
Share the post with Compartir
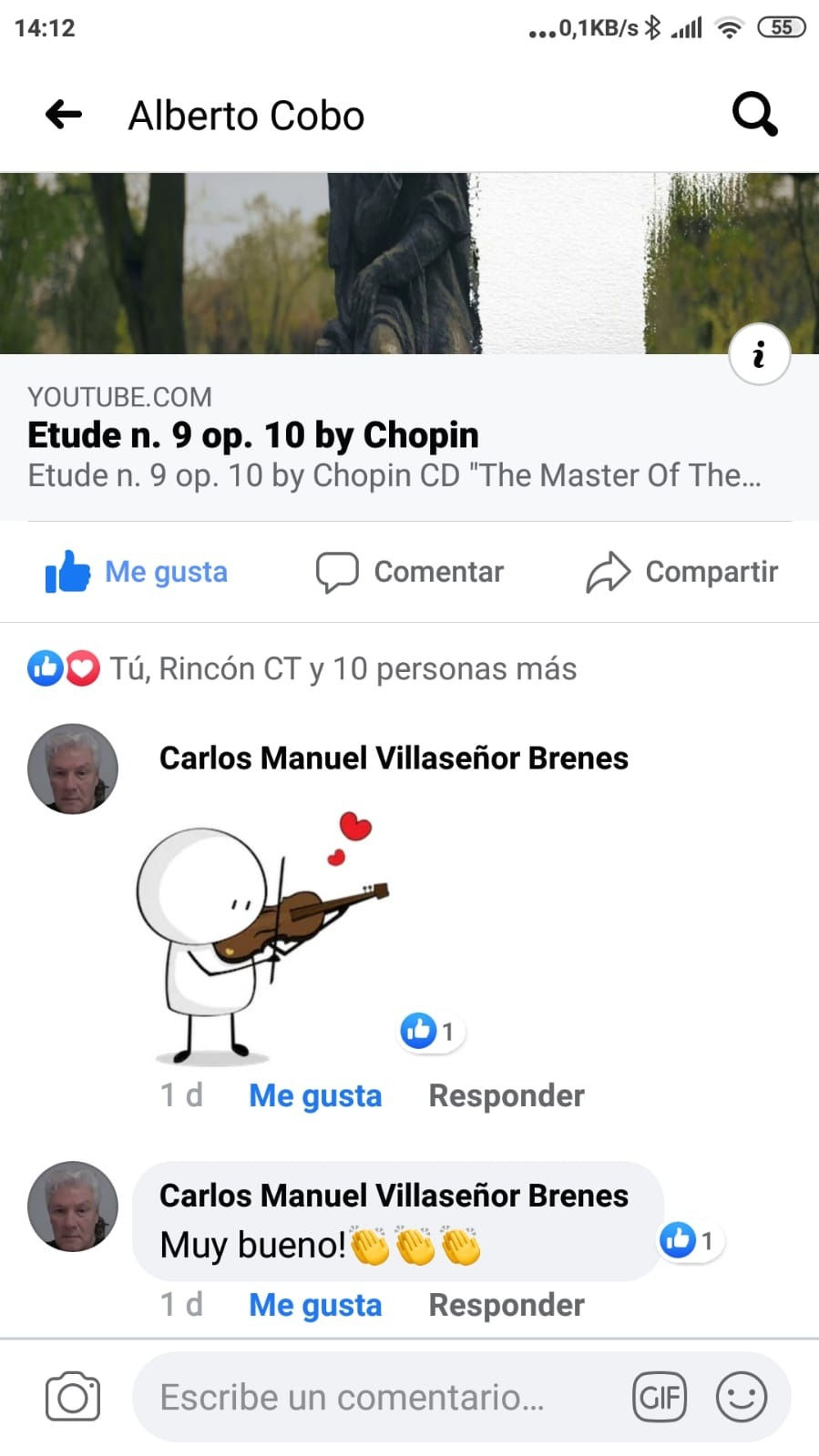pyautogui.click(x=681, y=572)
